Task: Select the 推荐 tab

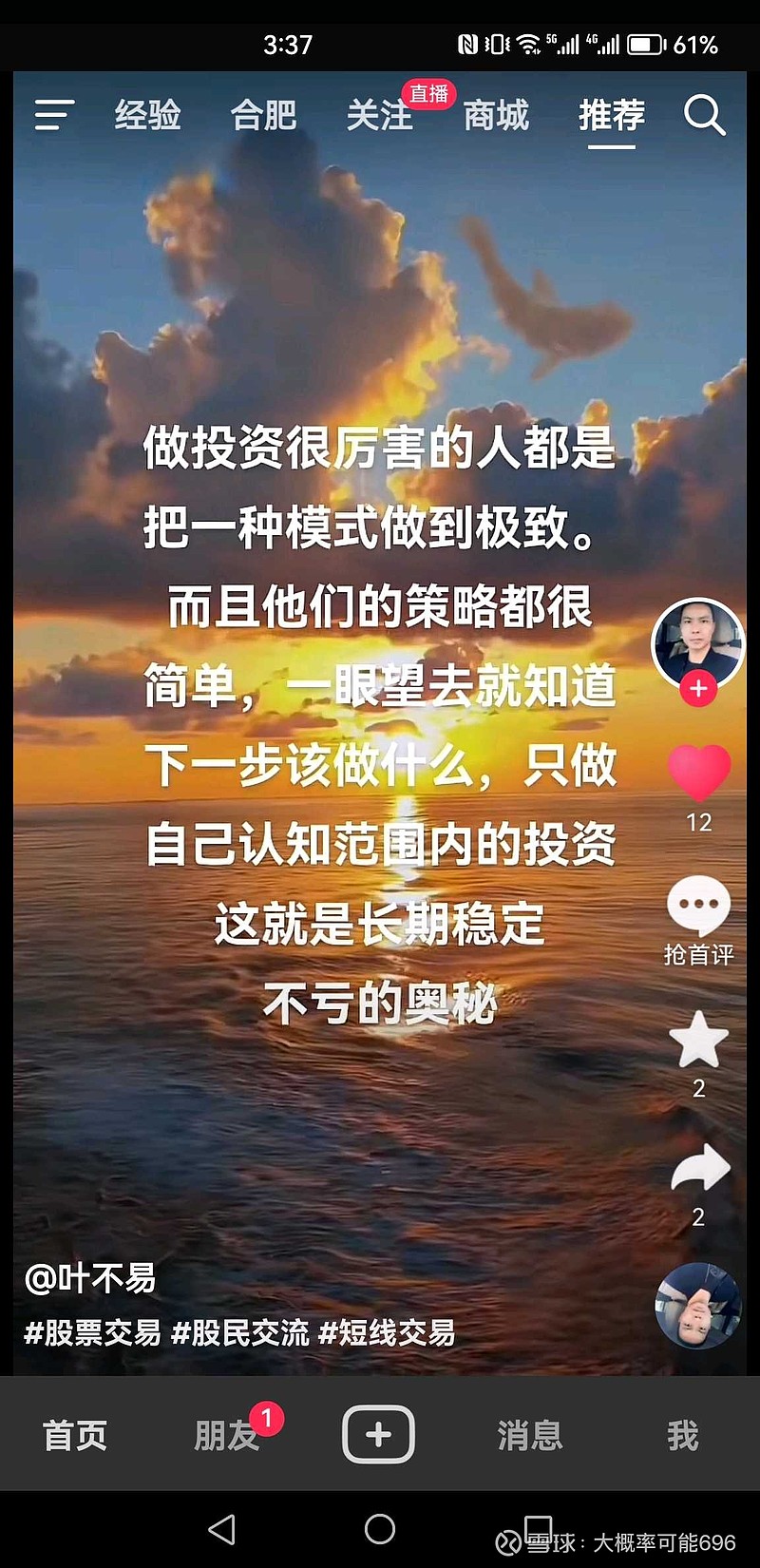Action: pyautogui.click(x=612, y=116)
